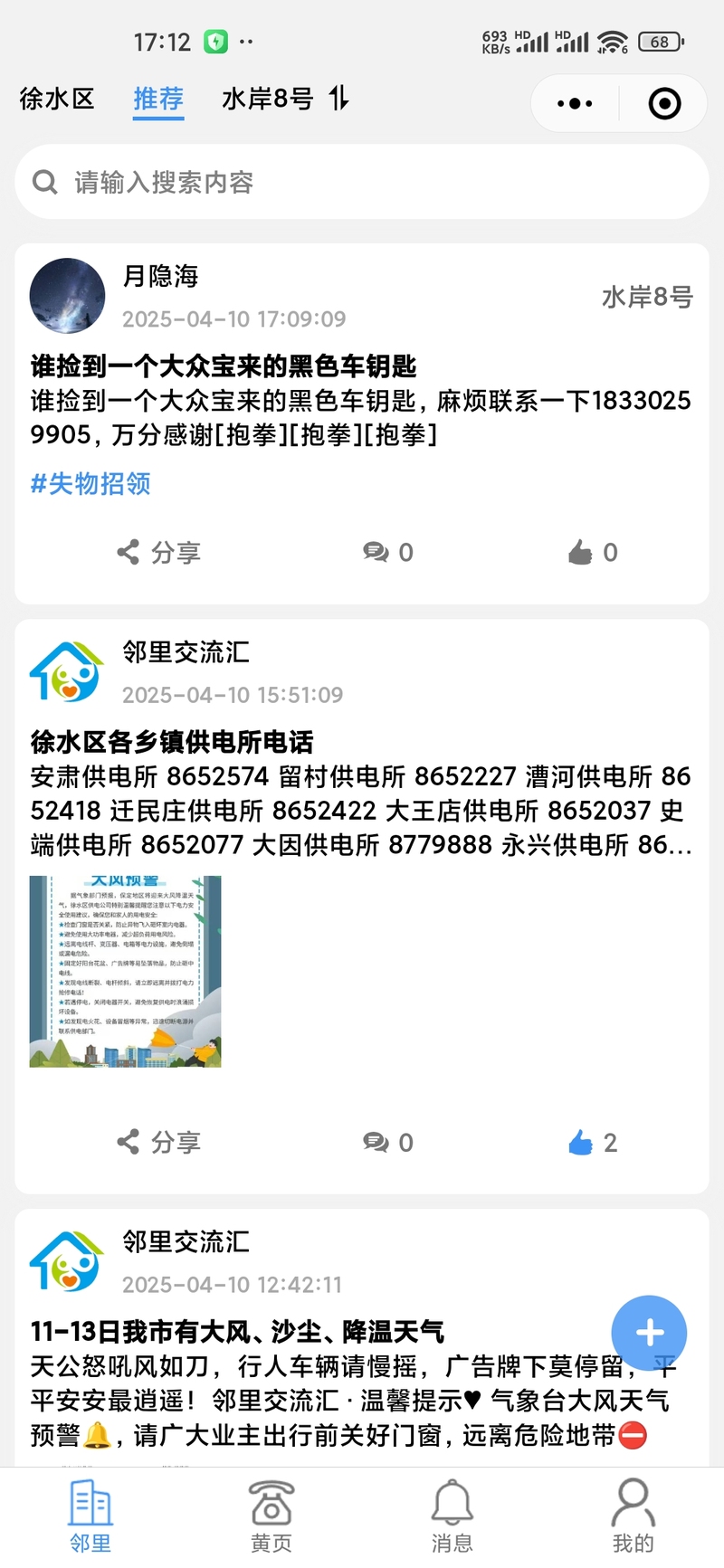Create a new post with the plus button

tap(649, 1333)
